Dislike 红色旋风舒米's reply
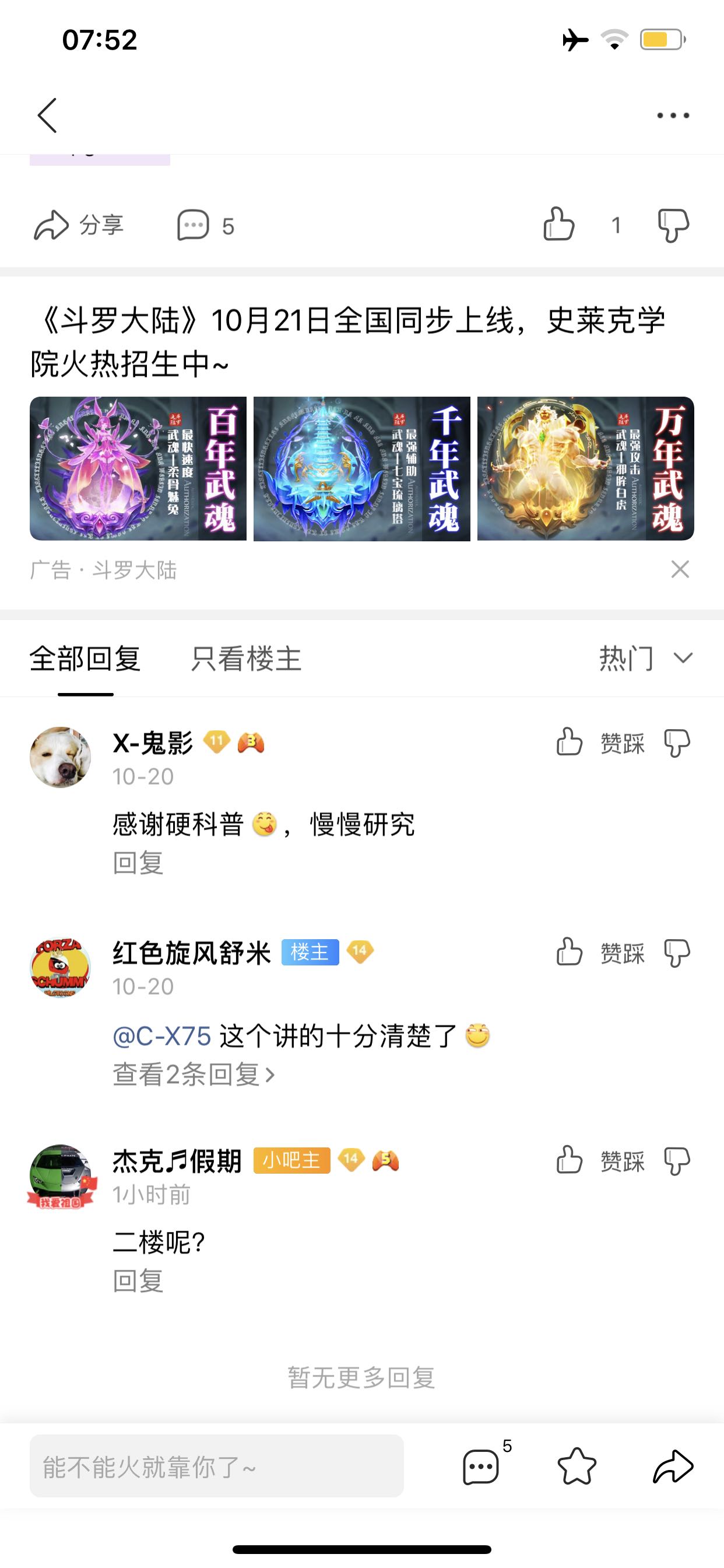 tap(677, 953)
